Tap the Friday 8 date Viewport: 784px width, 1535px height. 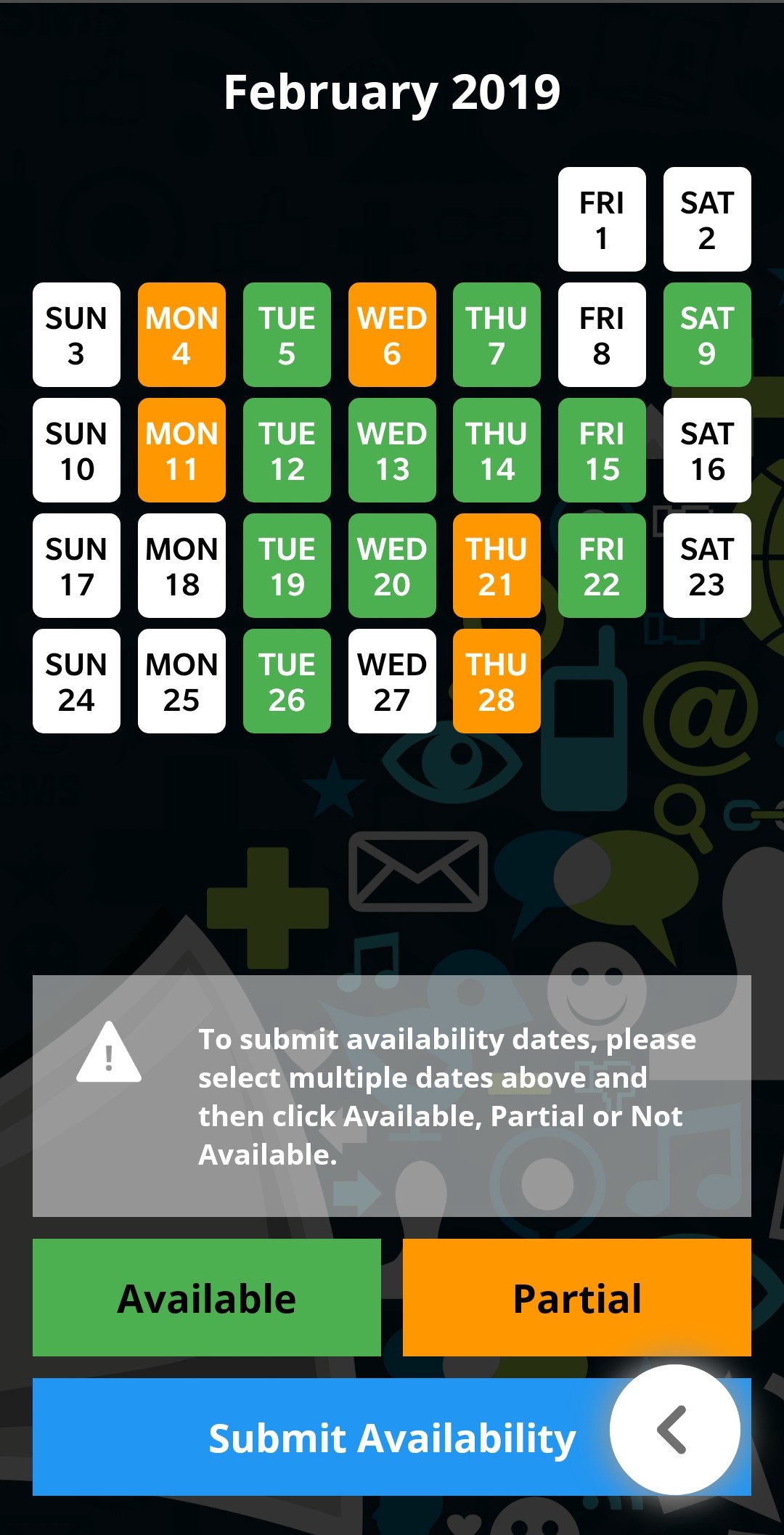coord(602,335)
